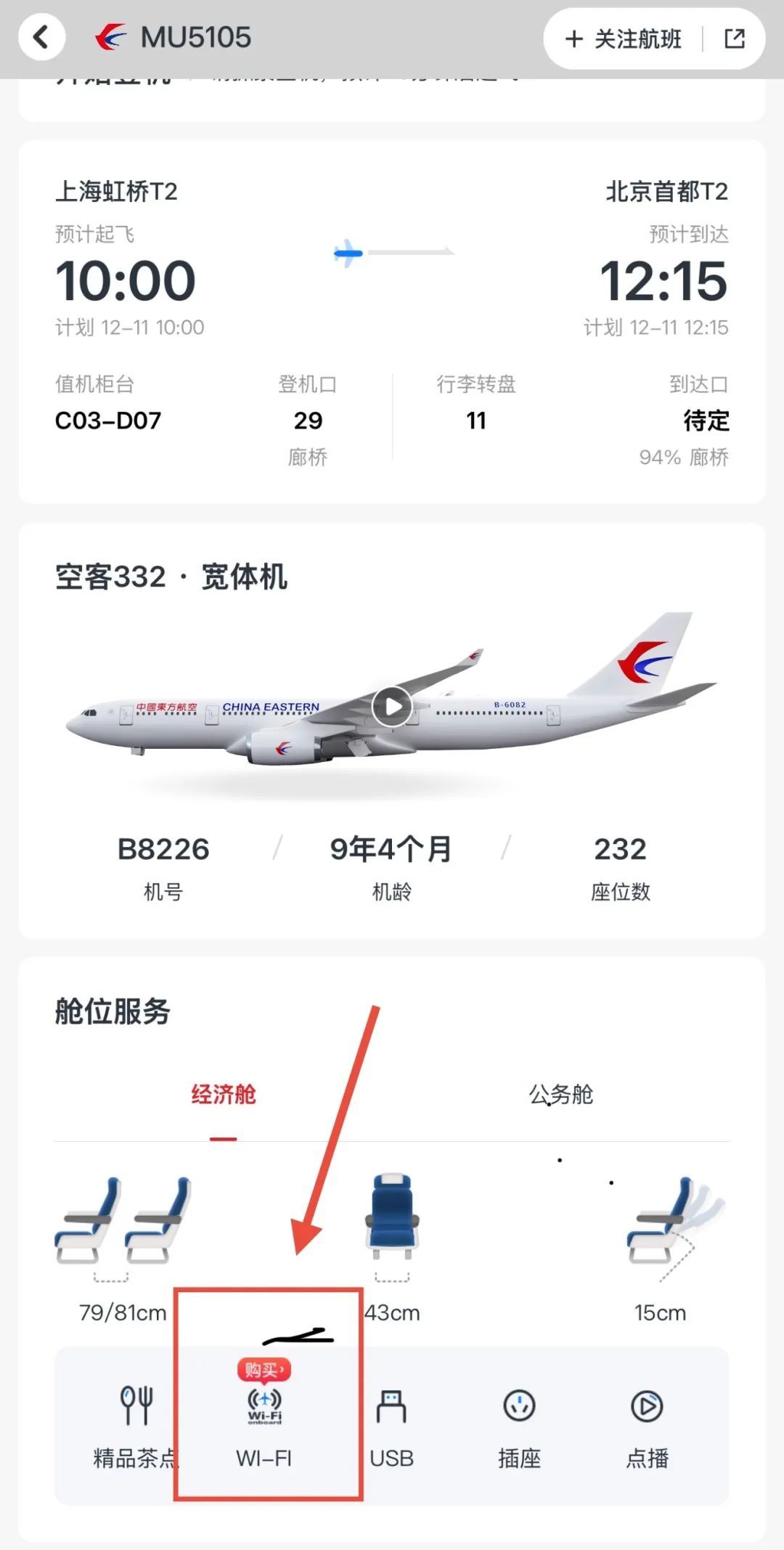Switch to the 公务舱 tab
The image size is (784, 1550).
click(560, 1094)
